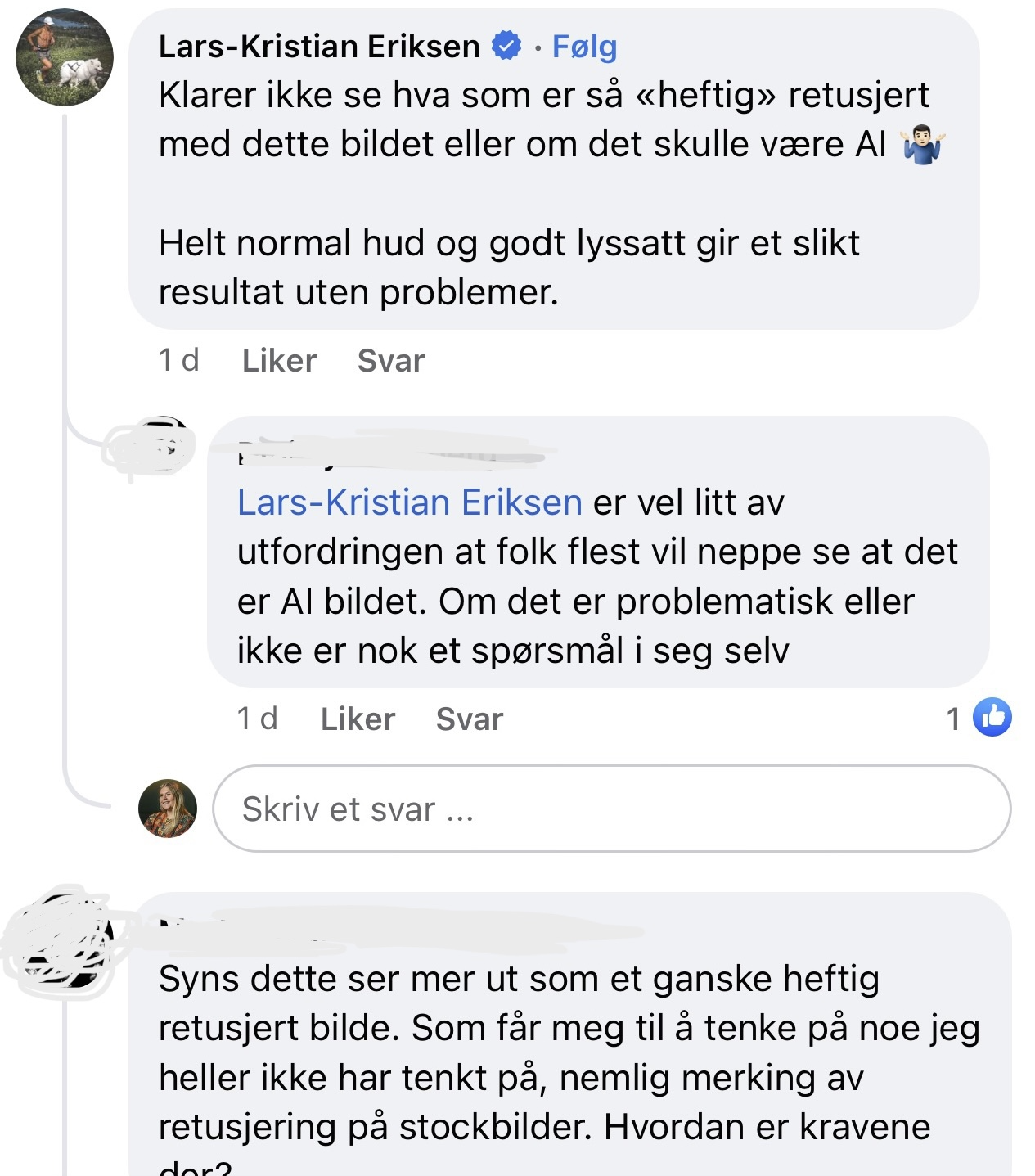Open the blue Lars-Kristian Eriksen mention

(409, 502)
